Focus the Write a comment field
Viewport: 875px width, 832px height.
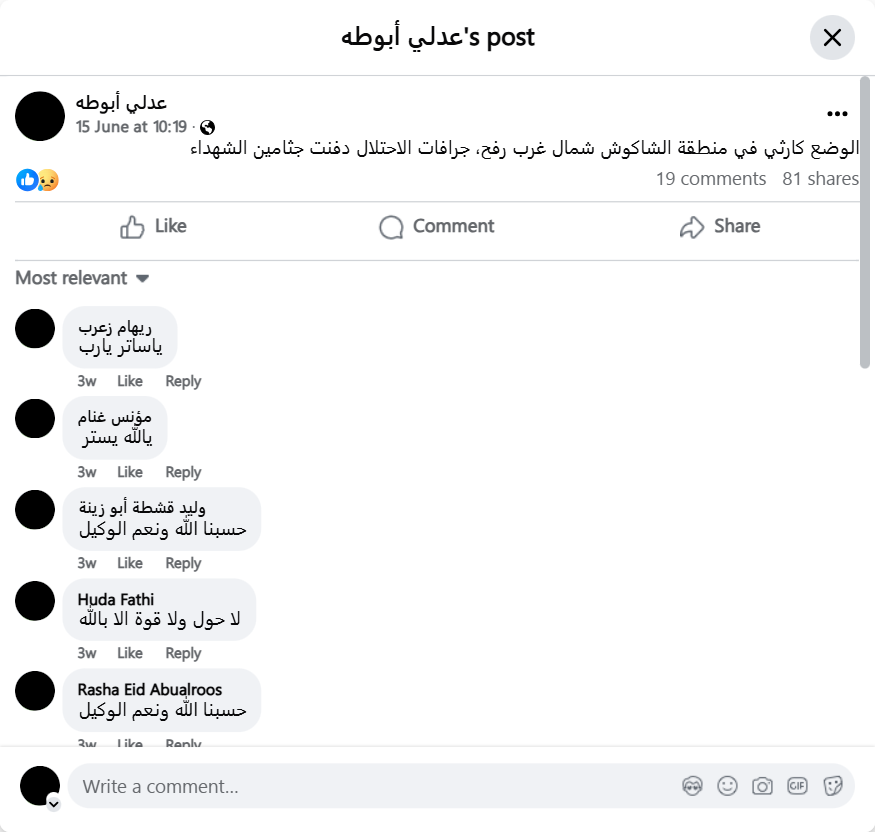[x=370, y=786]
